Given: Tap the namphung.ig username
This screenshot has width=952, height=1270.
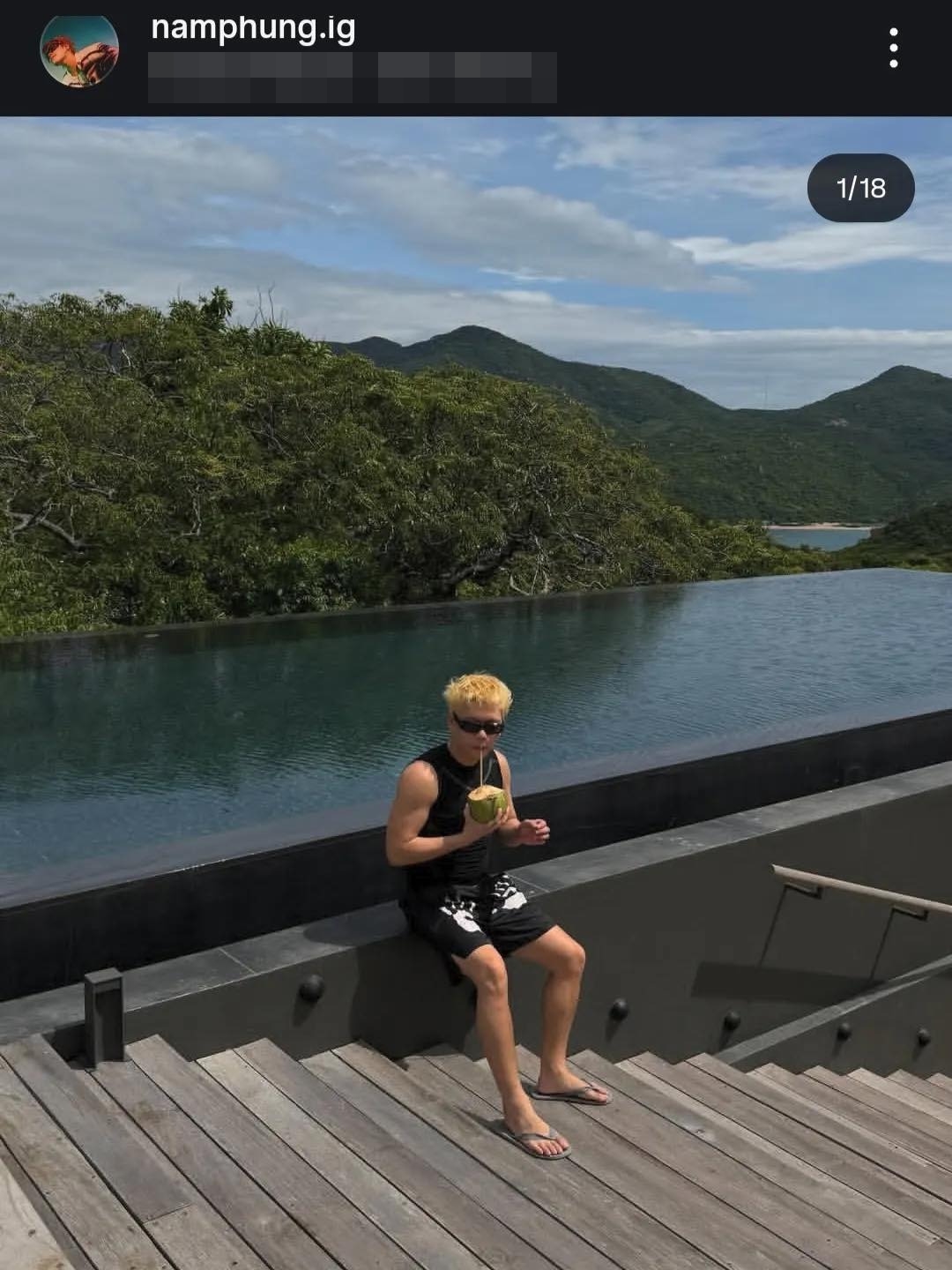Looking at the screenshot, I should [253, 28].
